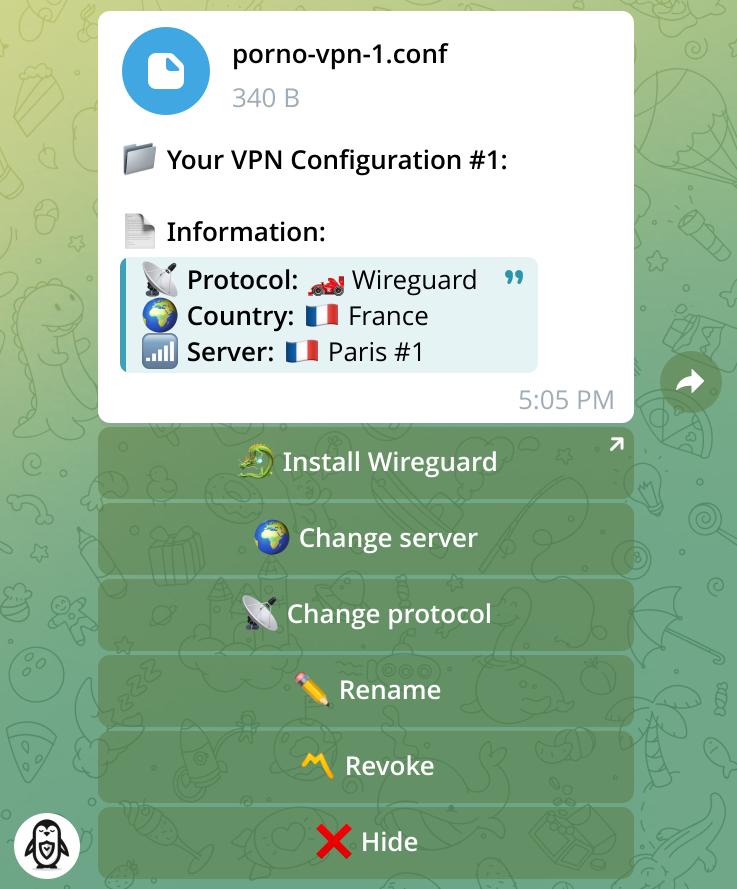Viewport: 737px width, 889px height.
Task: Open the porno-vpn-1.conf file attachment
Action: (x=166, y=72)
